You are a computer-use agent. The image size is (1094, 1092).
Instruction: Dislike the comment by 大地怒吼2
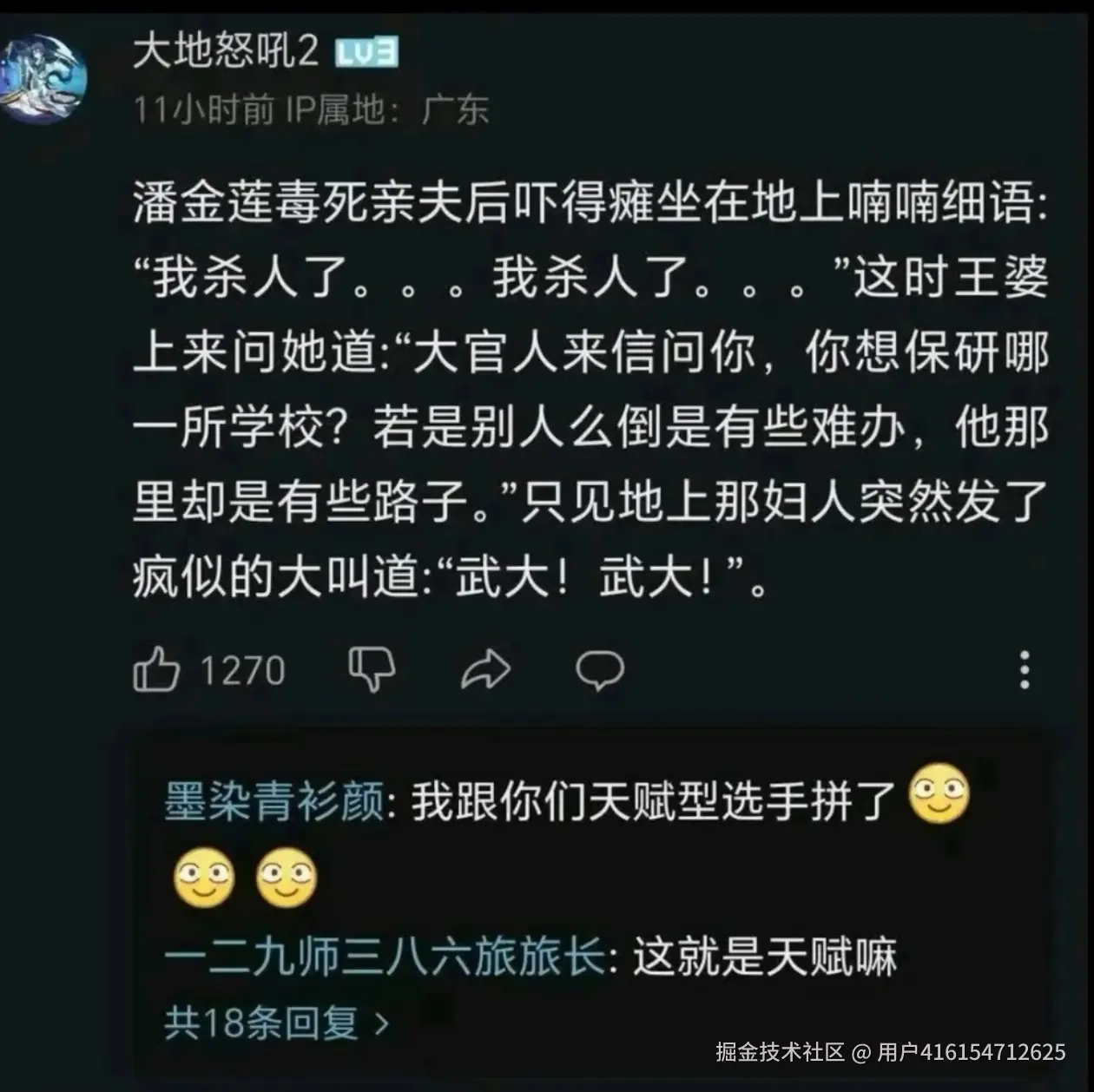pyautogui.click(x=372, y=669)
